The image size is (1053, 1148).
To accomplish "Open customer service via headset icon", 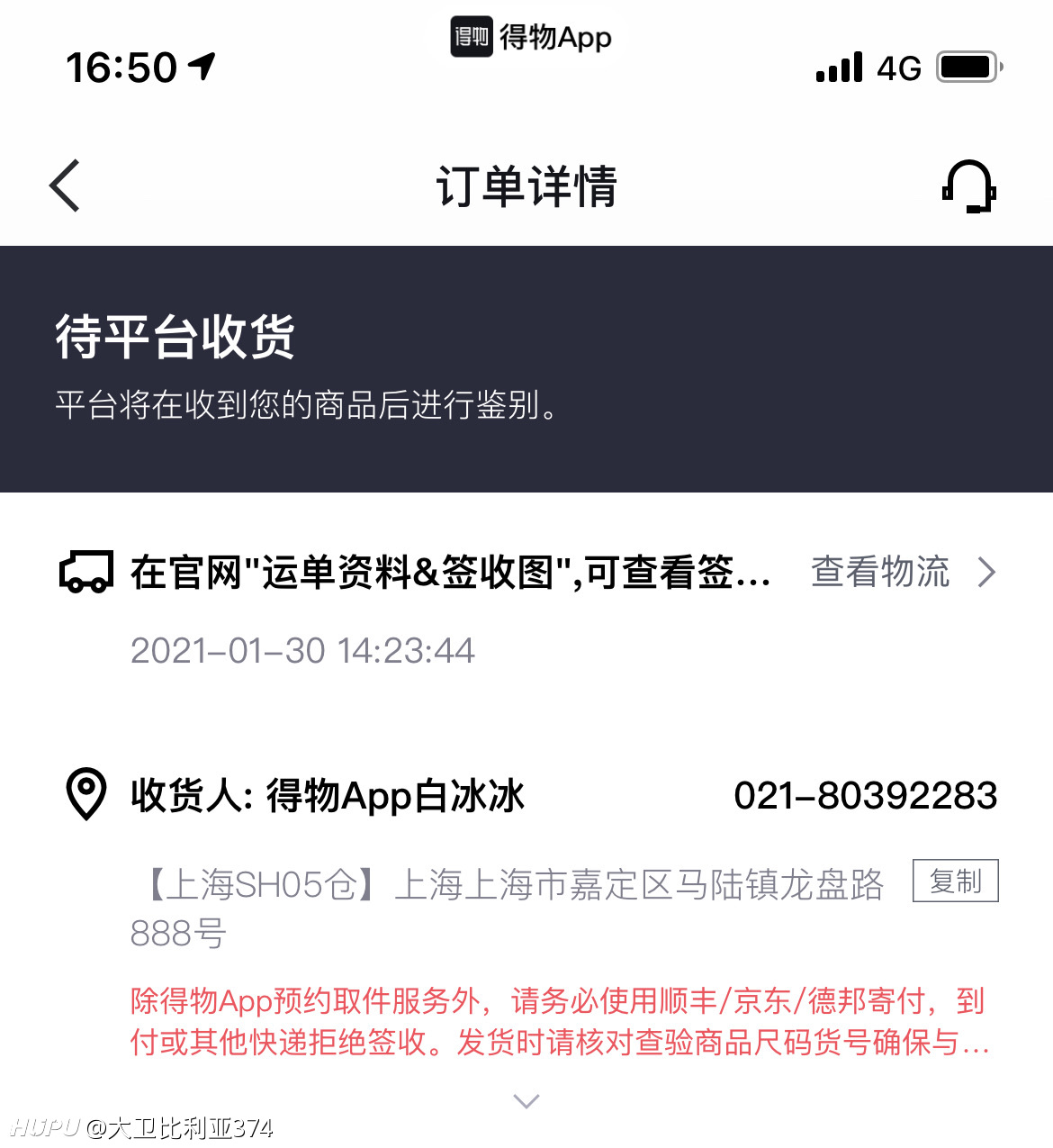I will pyautogui.click(x=967, y=186).
